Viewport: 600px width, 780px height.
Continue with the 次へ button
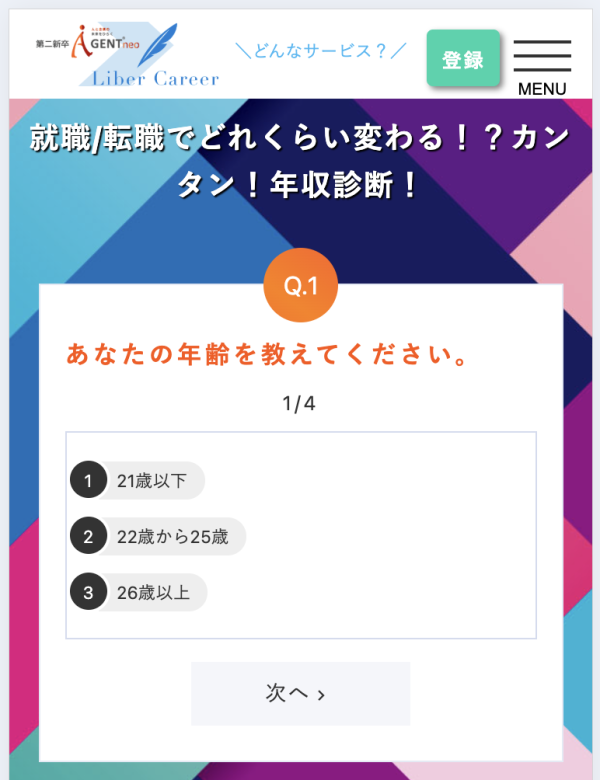click(x=300, y=693)
